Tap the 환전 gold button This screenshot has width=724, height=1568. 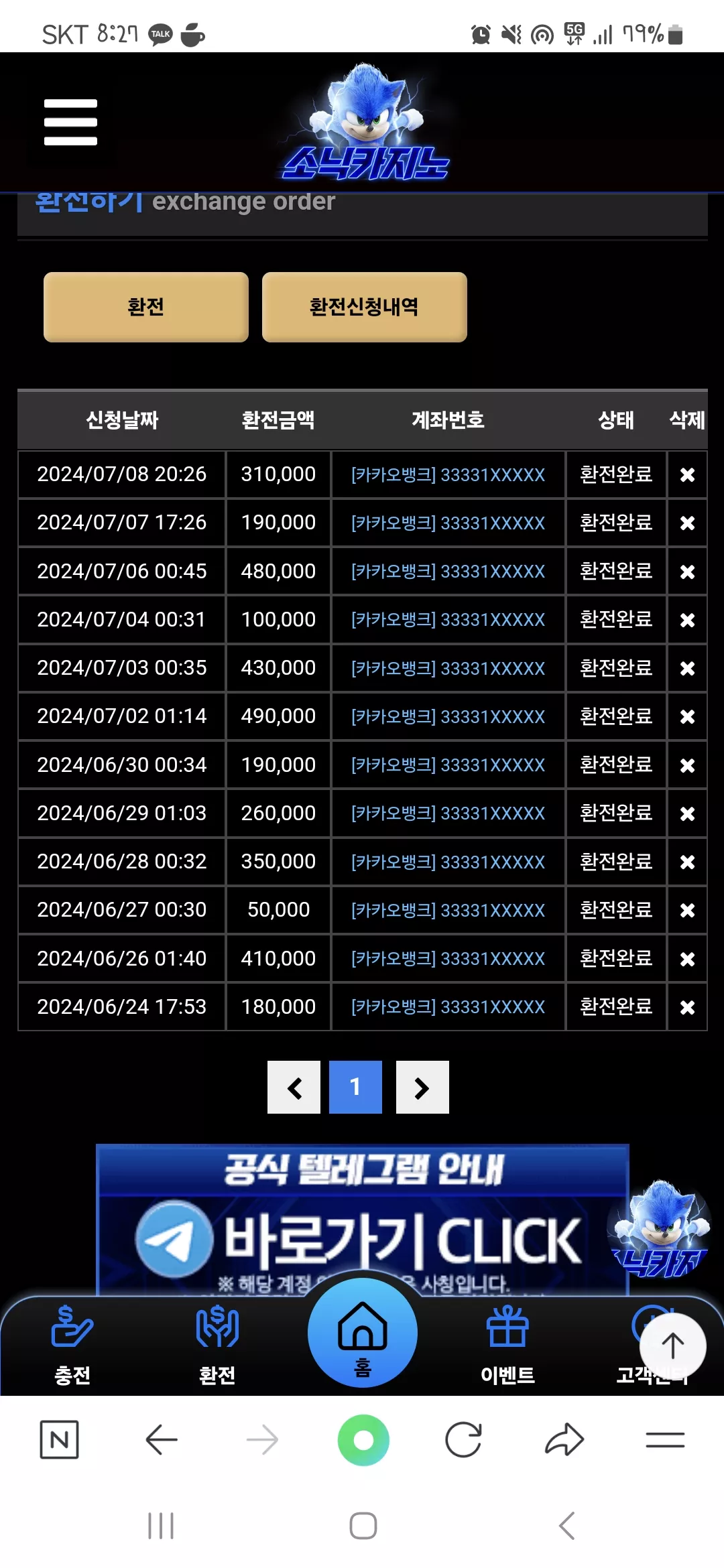(x=146, y=307)
